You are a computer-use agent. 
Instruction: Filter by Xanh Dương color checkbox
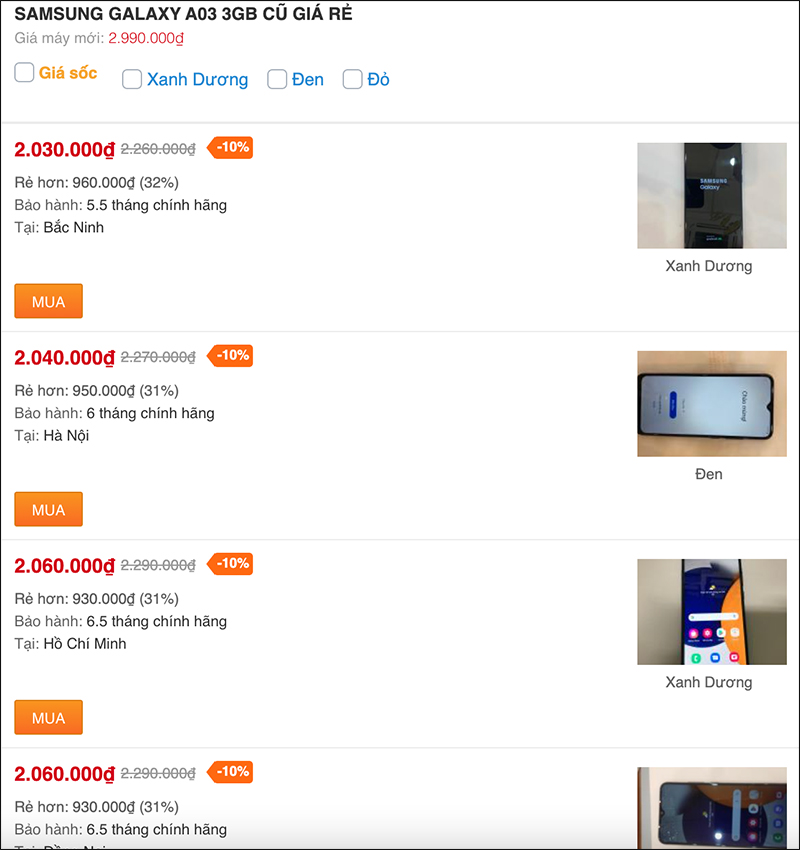tap(132, 80)
